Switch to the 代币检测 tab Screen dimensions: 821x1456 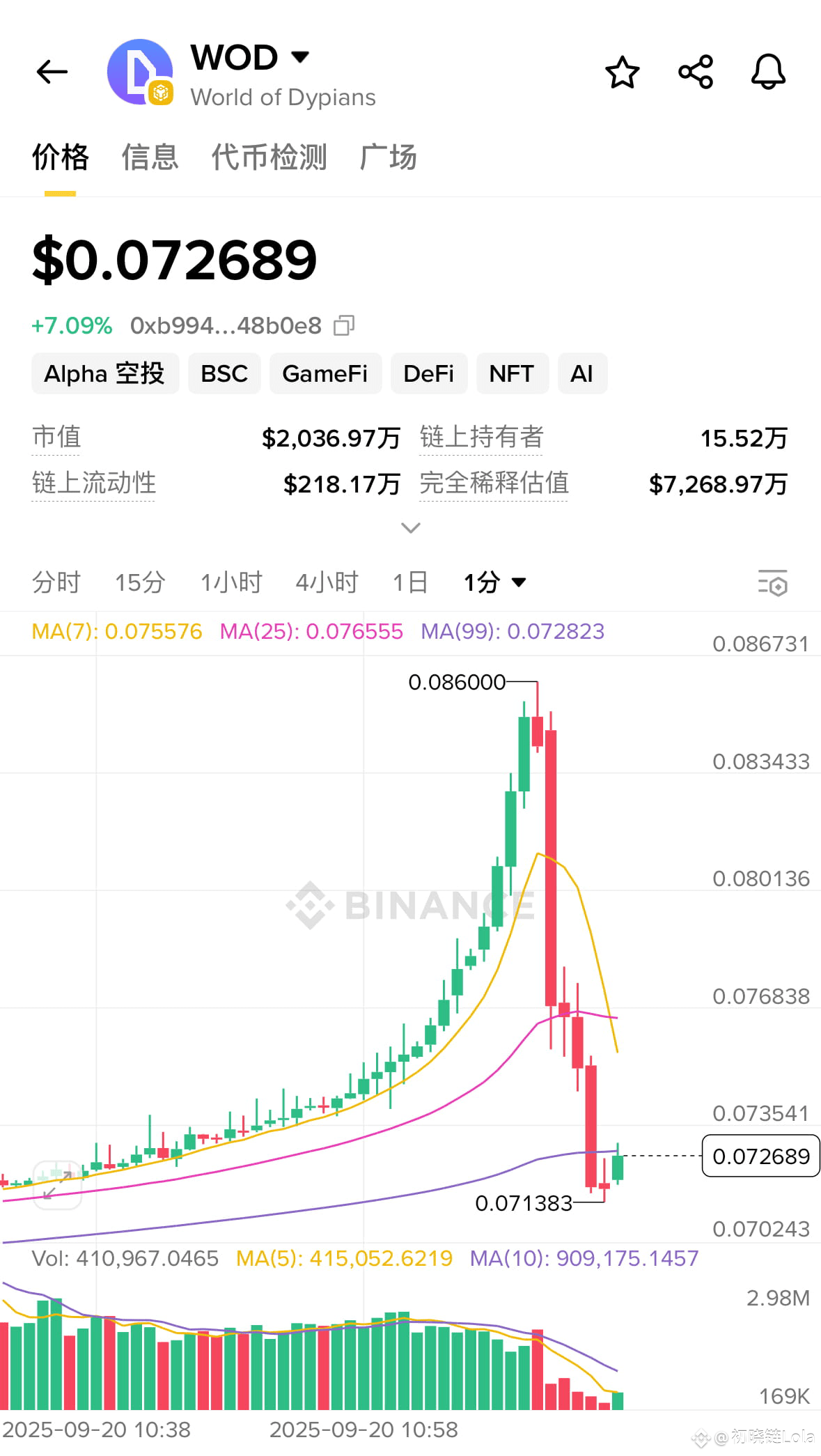(x=269, y=157)
